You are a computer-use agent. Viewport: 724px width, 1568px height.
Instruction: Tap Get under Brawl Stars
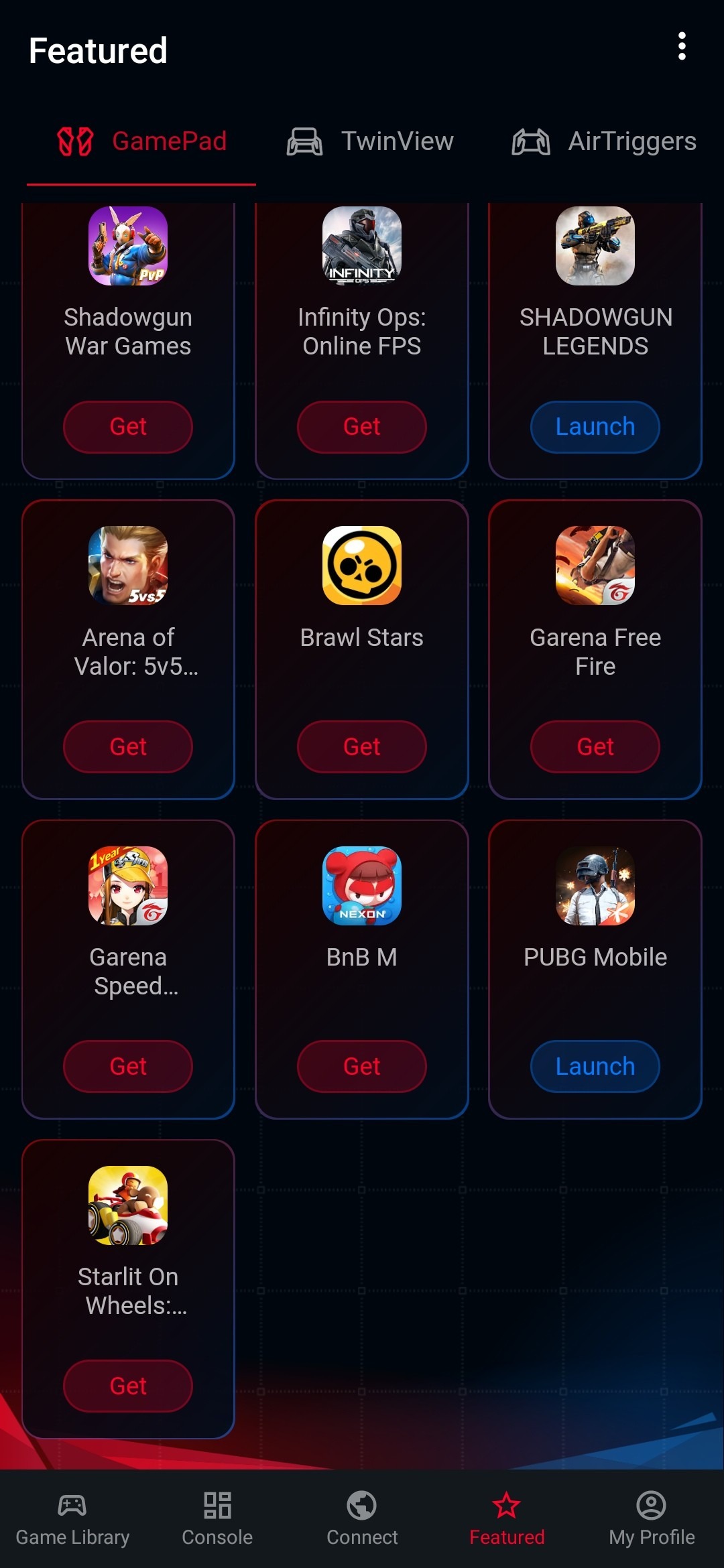362,746
